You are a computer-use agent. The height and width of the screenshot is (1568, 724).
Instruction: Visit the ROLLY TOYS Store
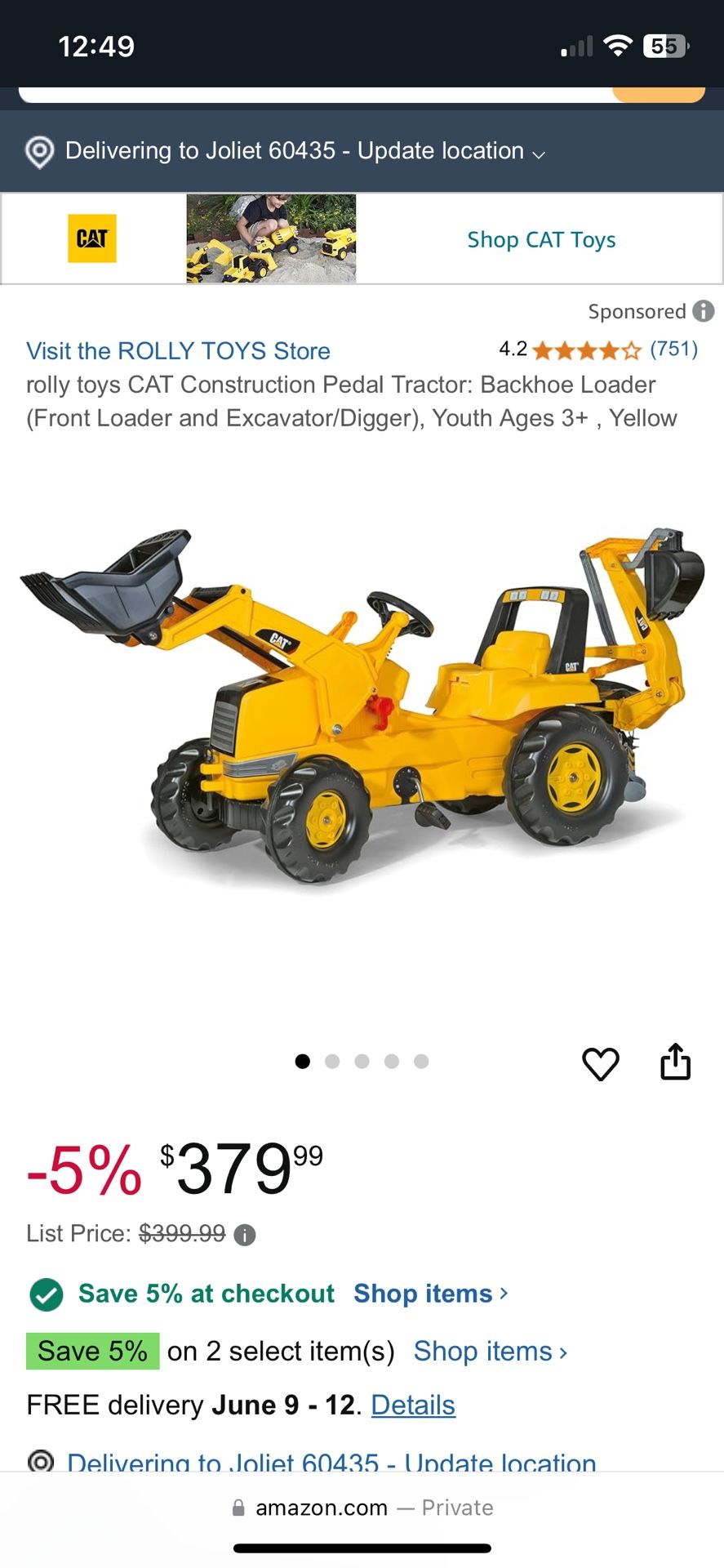click(178, 351)
